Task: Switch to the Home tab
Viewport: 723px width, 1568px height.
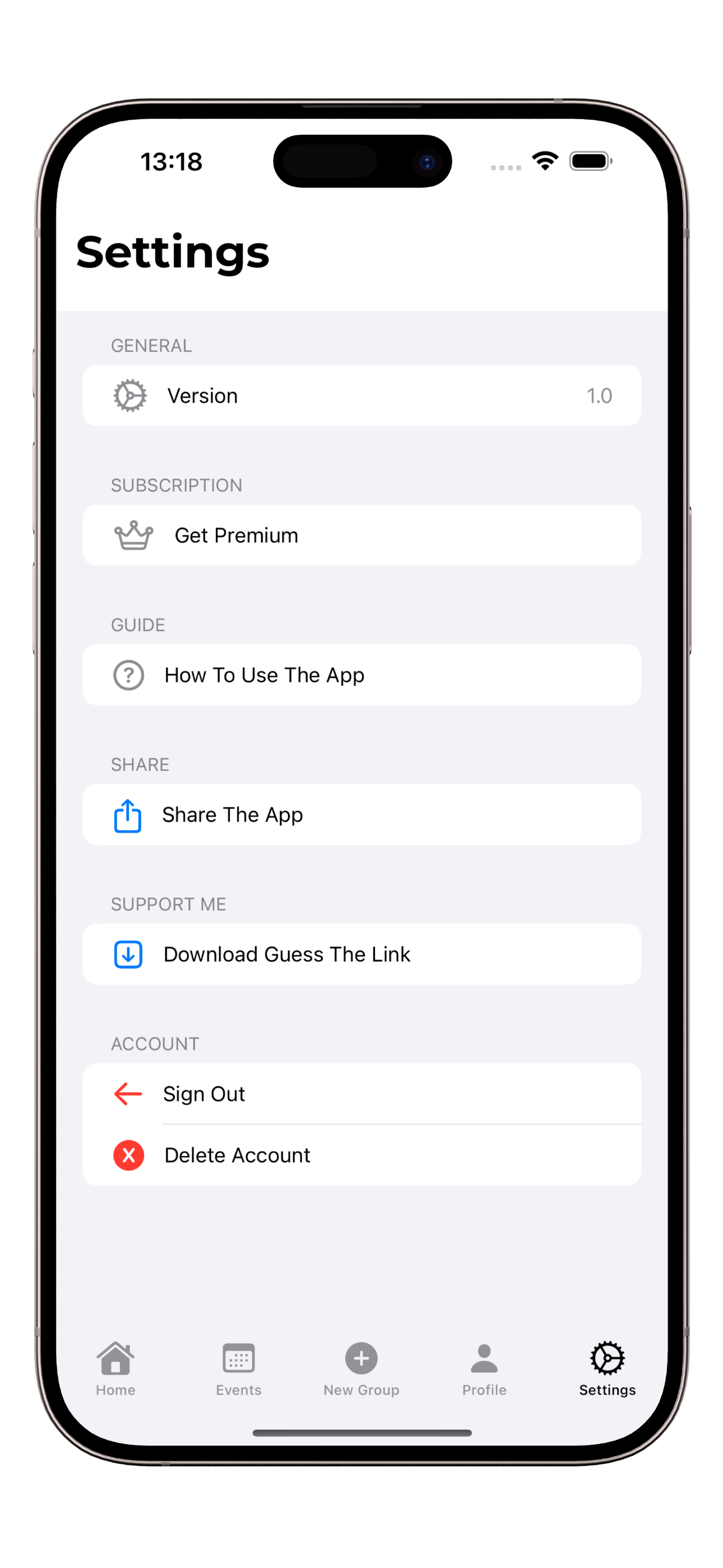Action: click(115, 1368)
